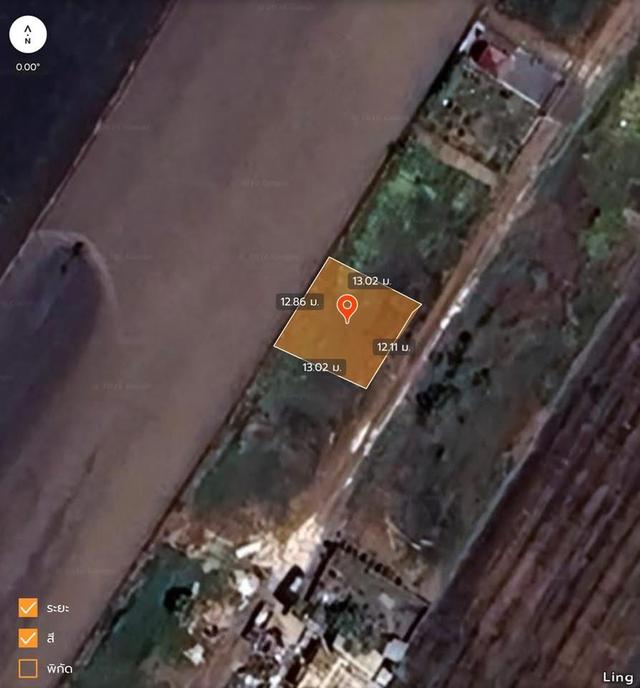Image resolution: width=640 pixels, height=688 pixels.
Task: Tap the north compass button
Action: [28, 35]
